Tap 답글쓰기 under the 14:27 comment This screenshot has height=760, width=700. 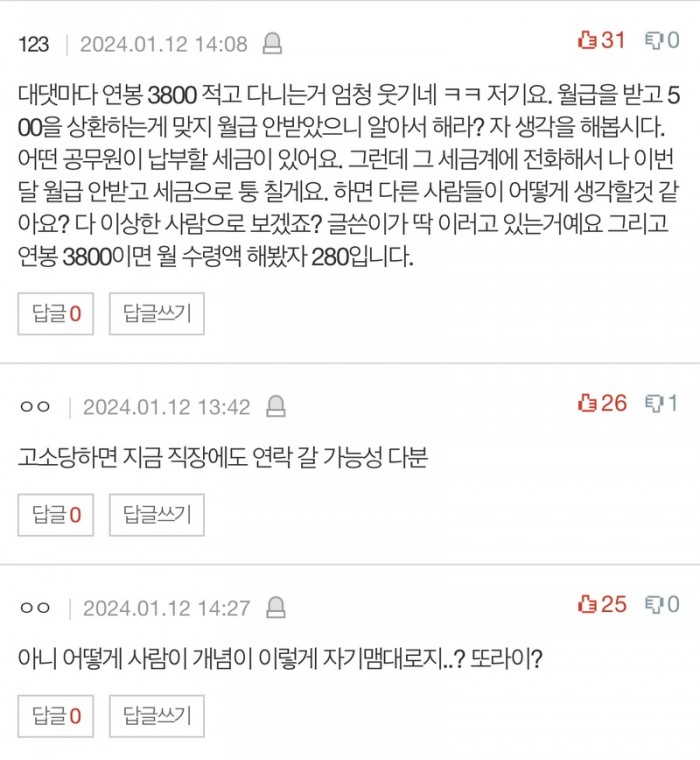point(156,716)
